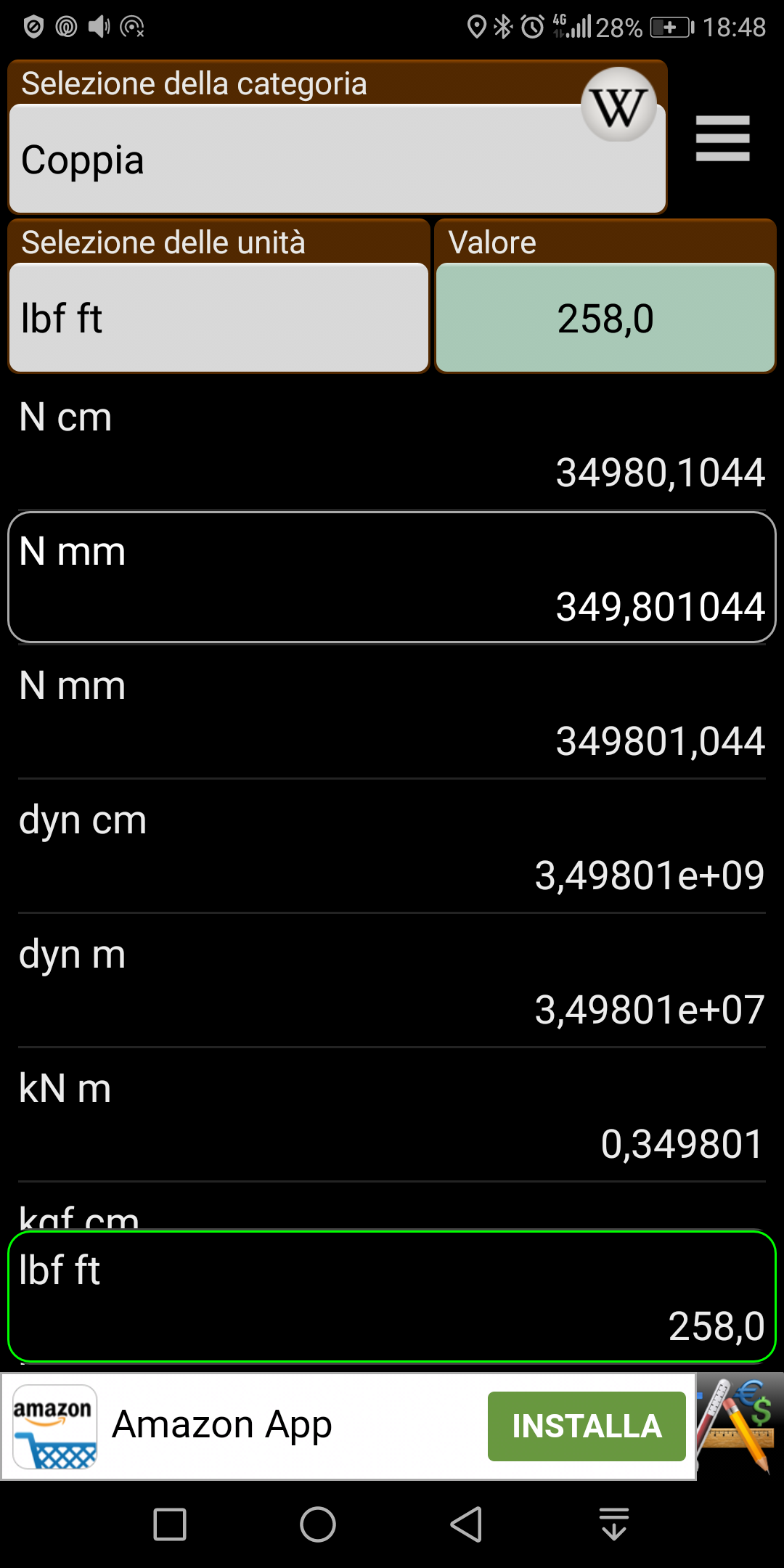Open the lbf ft unit selector
Screen dimensions: 784x1568
click(219, 318)
